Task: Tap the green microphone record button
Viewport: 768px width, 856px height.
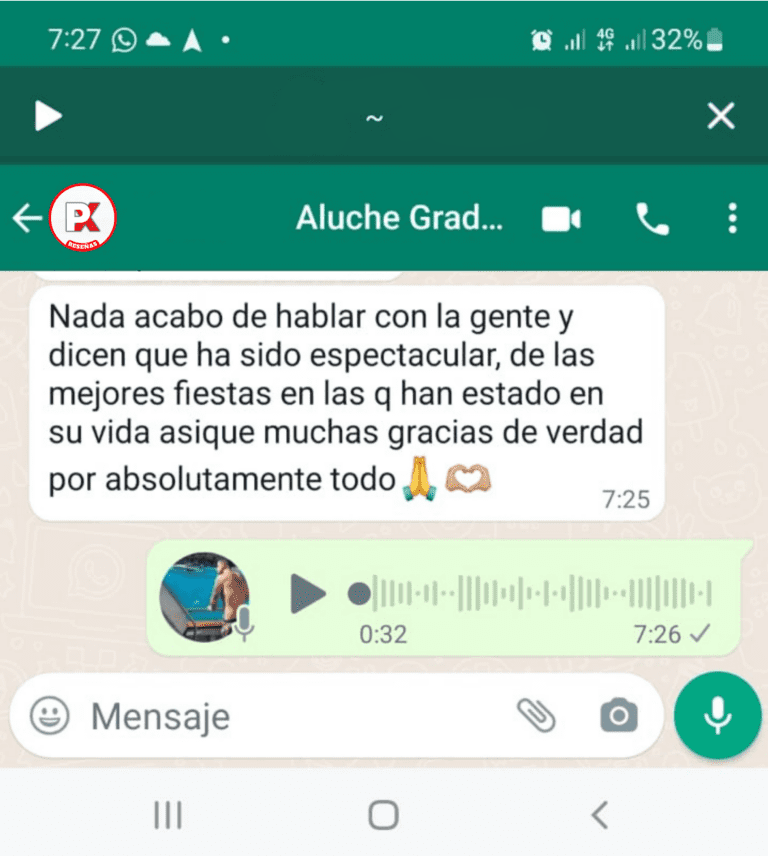Action: coord(717,715)
